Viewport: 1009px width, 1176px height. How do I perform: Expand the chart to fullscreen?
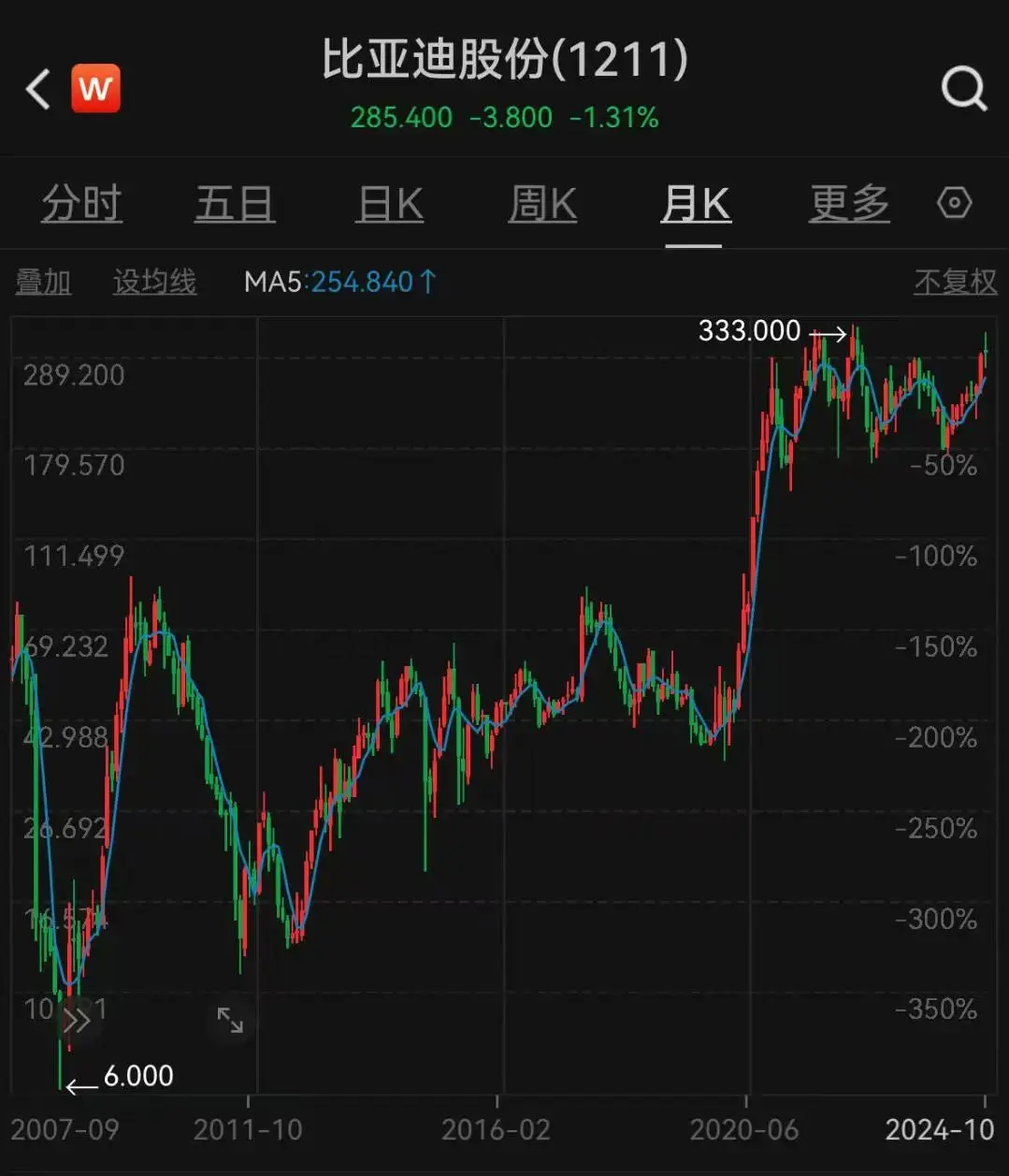click(230, 1020)
